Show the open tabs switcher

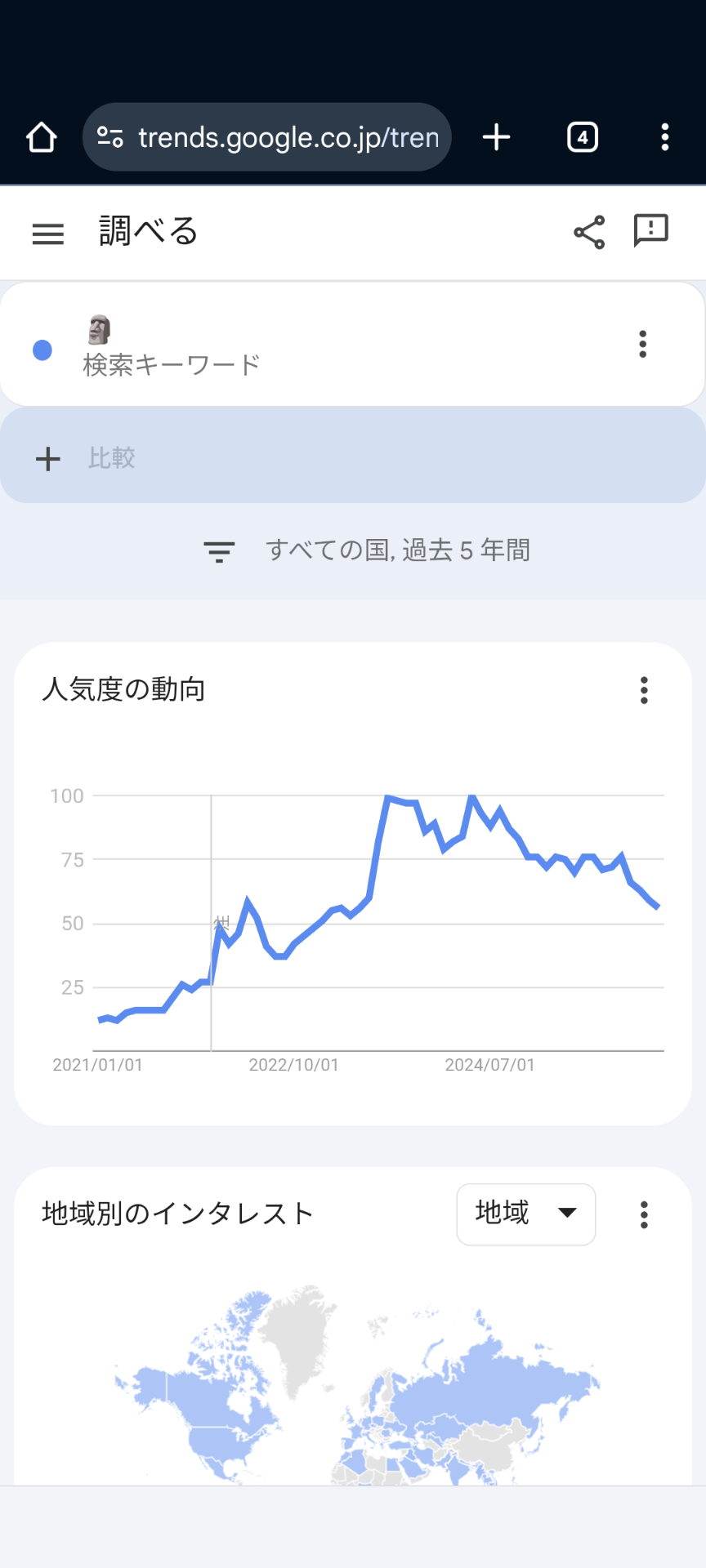(x=583, y=137)
